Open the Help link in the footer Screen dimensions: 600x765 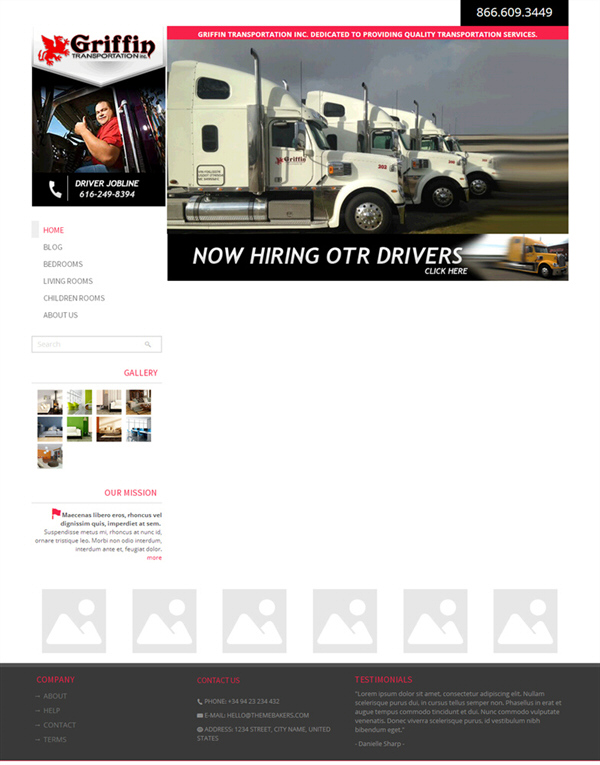click(x=52, y=710)
